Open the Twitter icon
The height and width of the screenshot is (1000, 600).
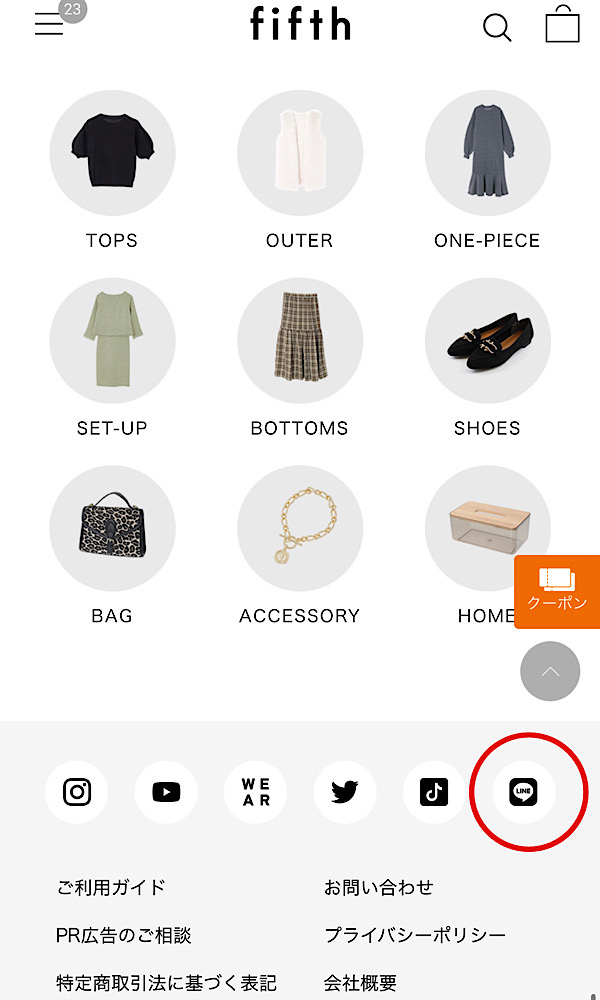pyautogui.click(x=345, y=792)
